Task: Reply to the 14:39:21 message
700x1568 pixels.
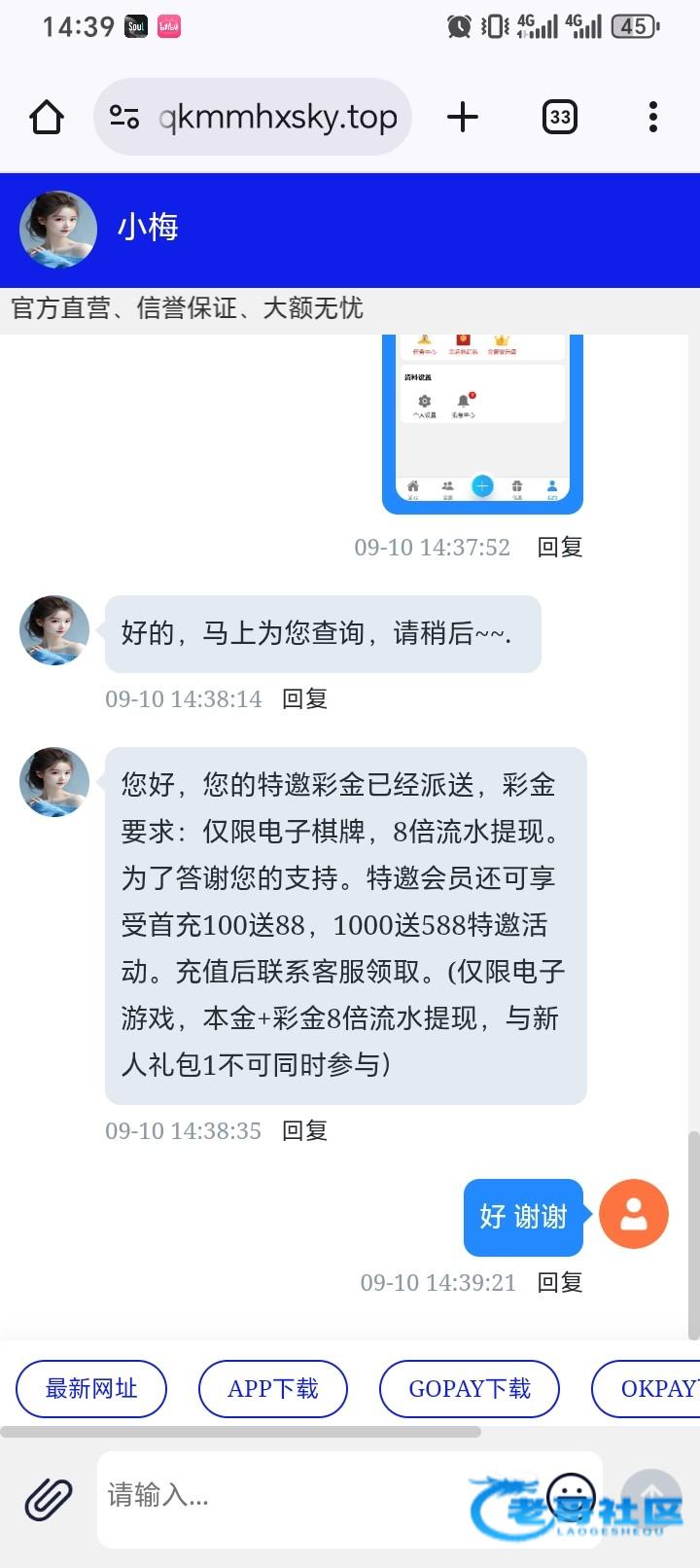Action: tap(560, 1283)
